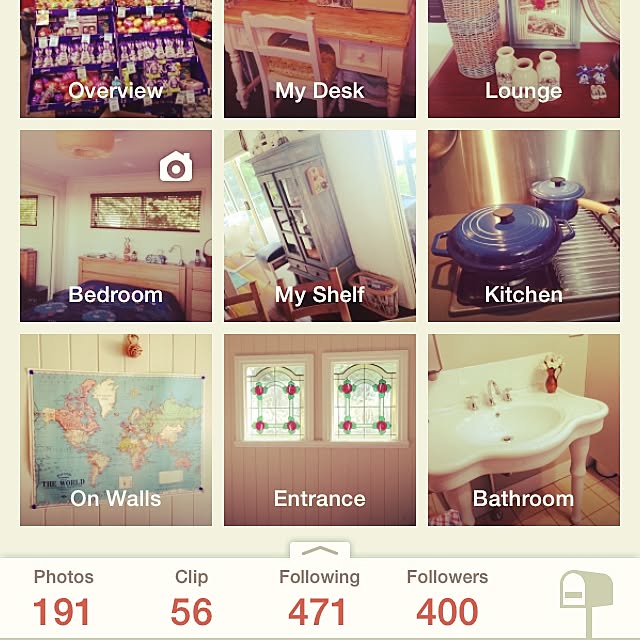The width and height of the screenshot is (640, 640).
Task: View the Bathroom album
Action: point(523,430)
